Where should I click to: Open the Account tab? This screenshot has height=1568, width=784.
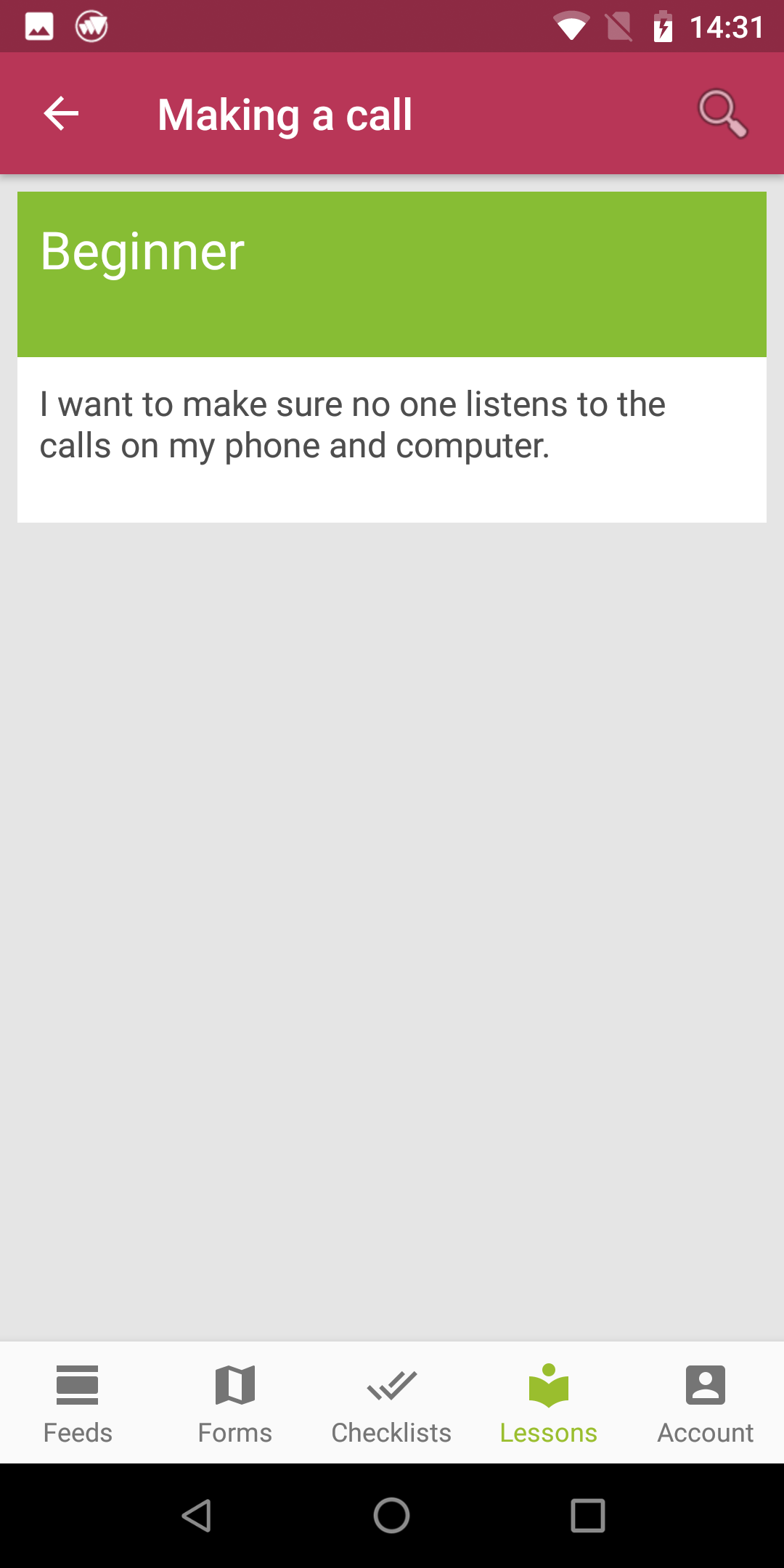click(x=706, y=1404)
